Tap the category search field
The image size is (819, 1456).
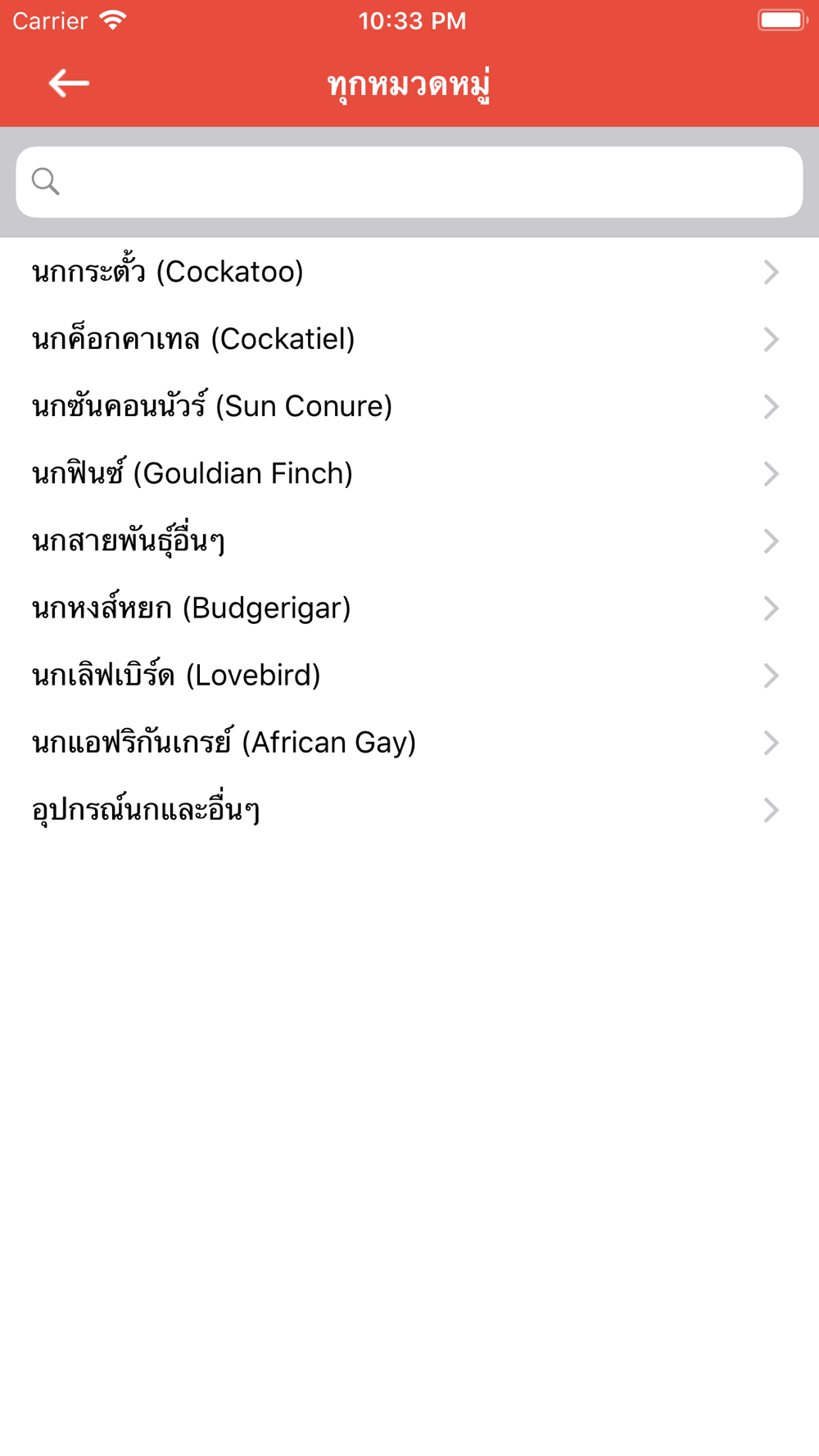tap(409, 182)
